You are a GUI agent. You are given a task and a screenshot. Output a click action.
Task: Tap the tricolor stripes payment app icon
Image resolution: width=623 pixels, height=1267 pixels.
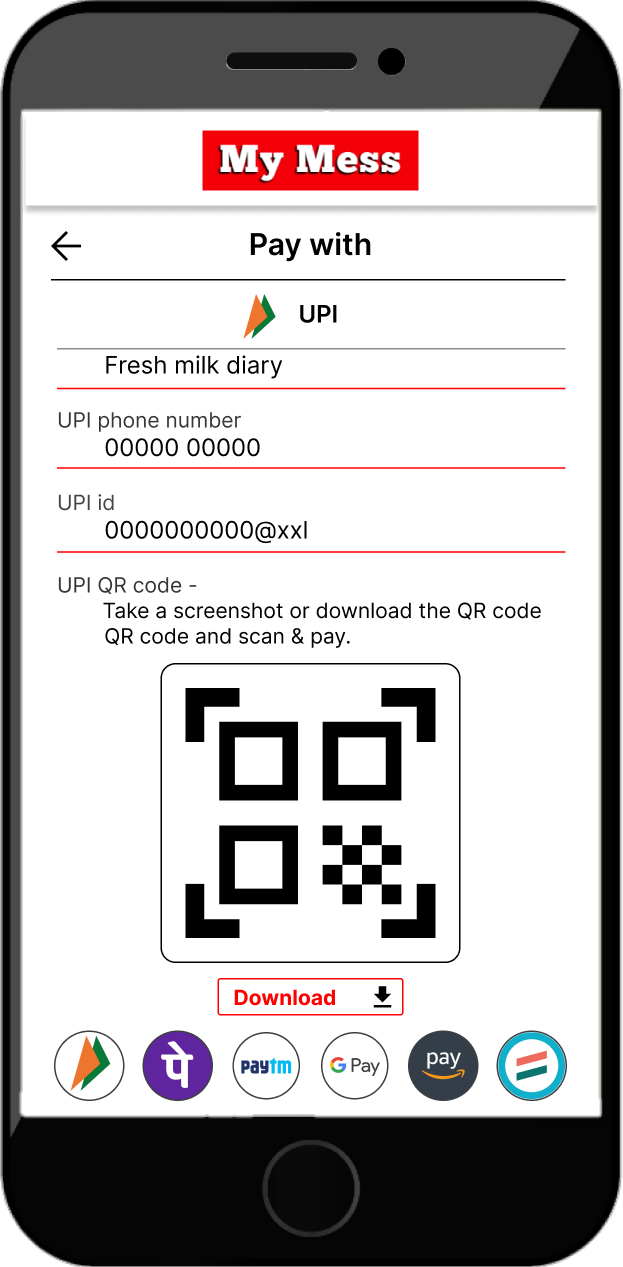point(532,1066)
